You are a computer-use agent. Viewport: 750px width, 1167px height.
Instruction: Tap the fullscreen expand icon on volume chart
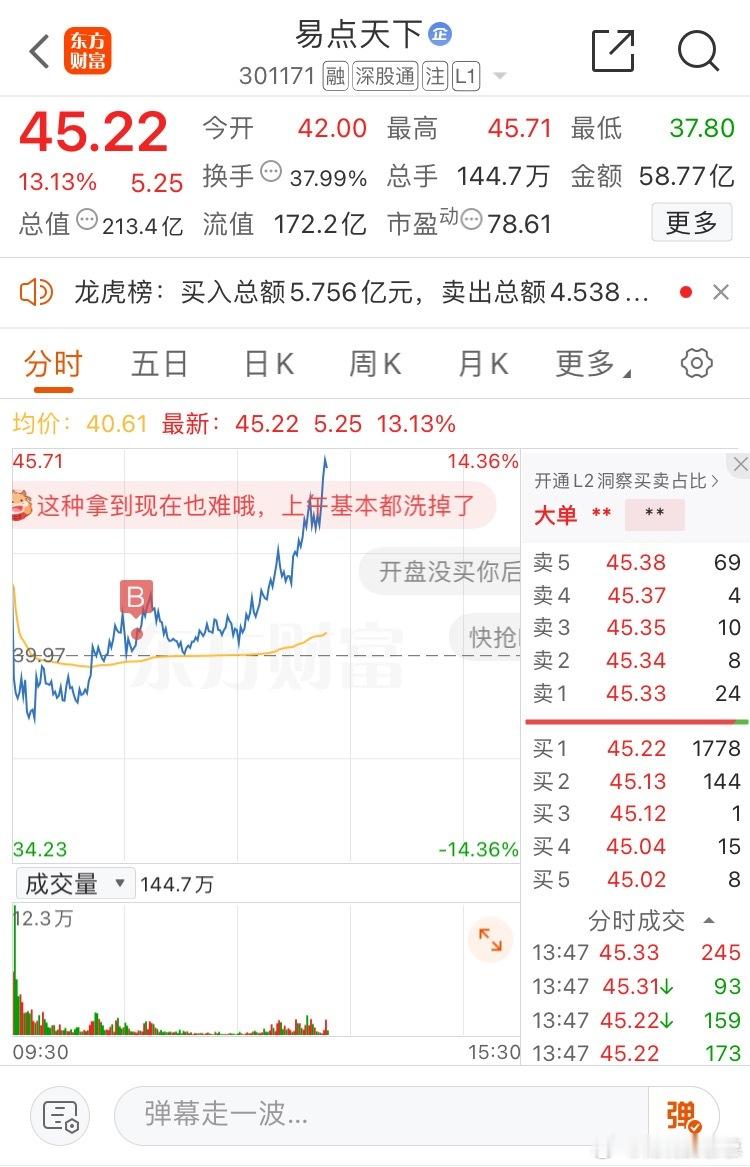coord(489,940)
